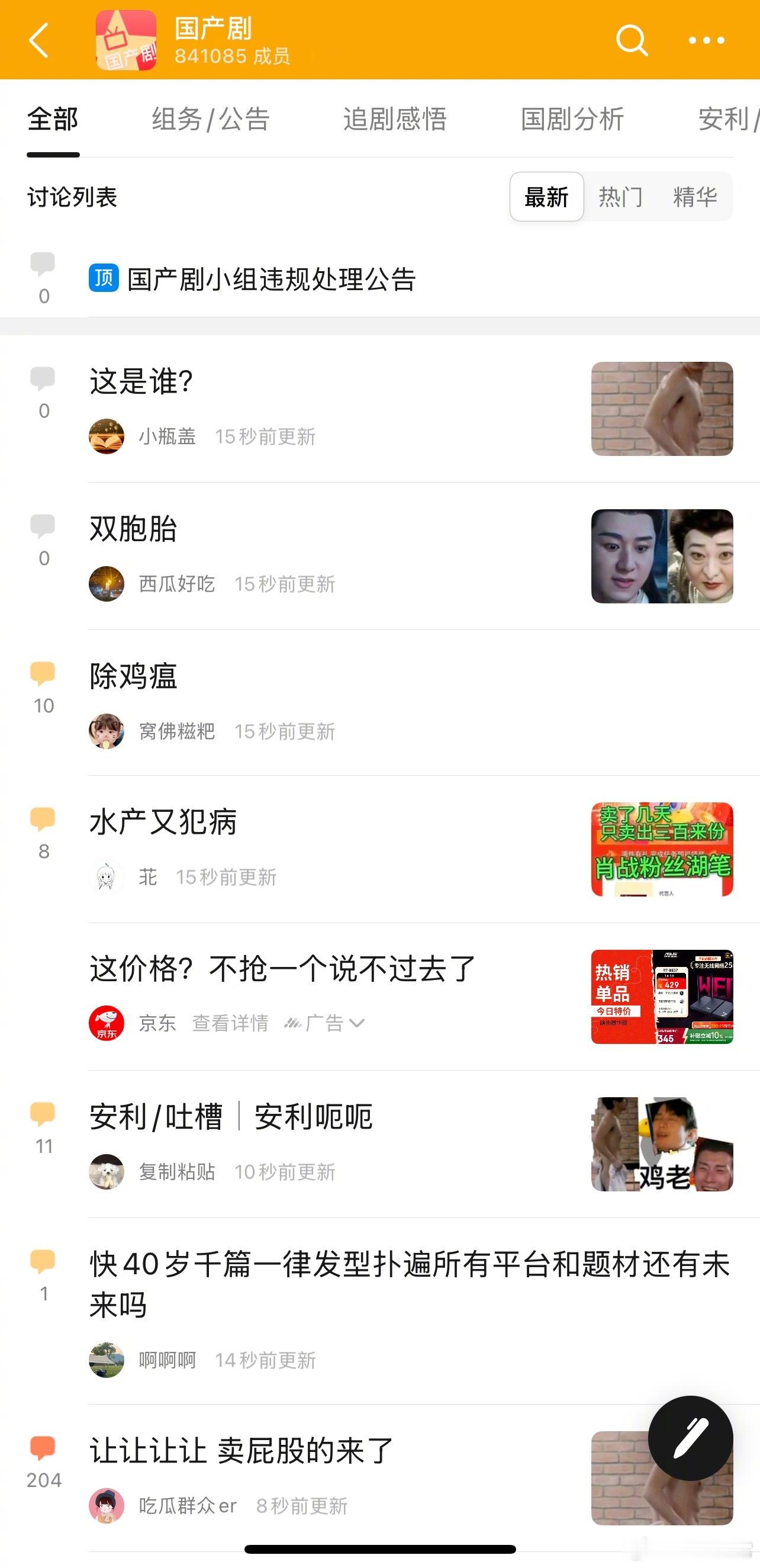Select the 热门 sorting option
760x1568 pixels.
[x=621, y=196]
